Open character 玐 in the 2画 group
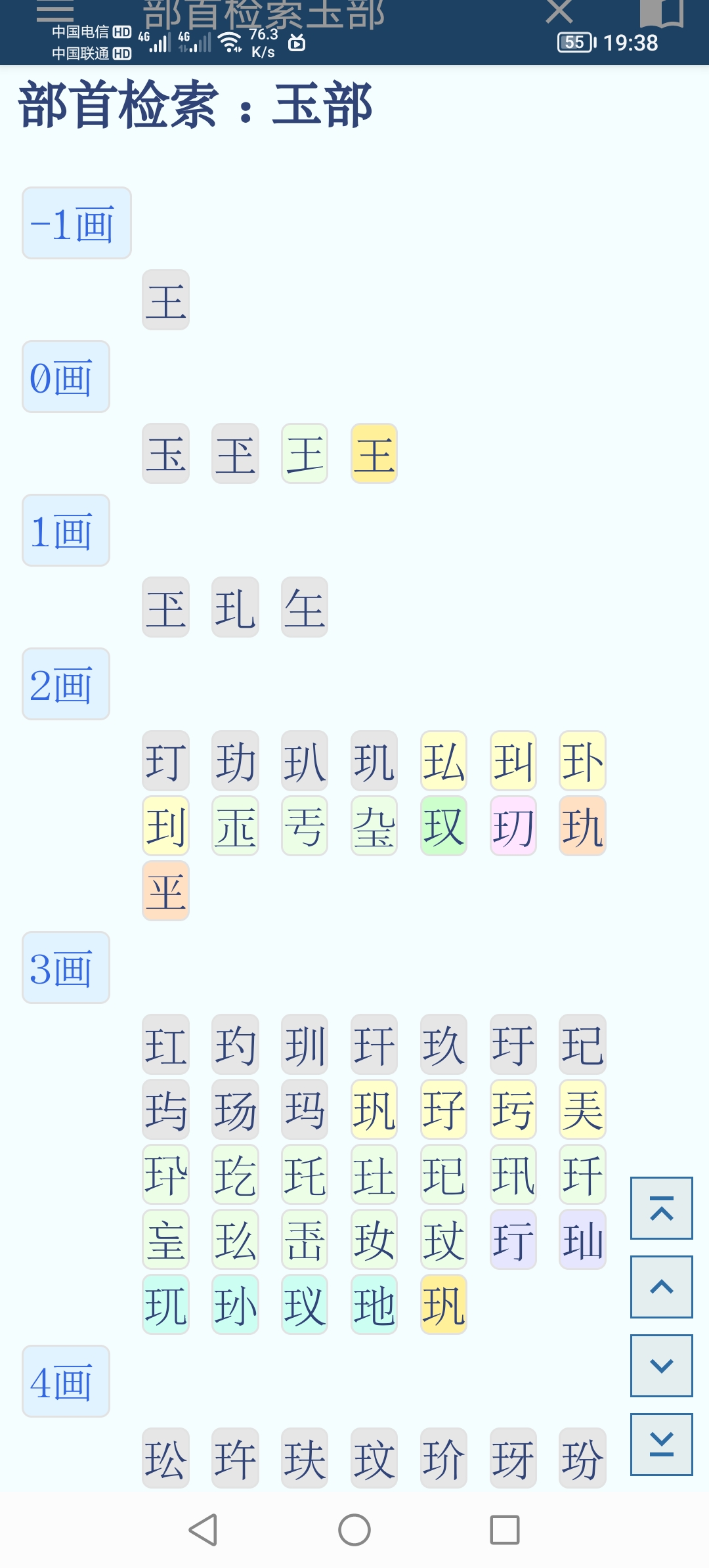This screenshot has width=709, height=1568. pos(305,761)
